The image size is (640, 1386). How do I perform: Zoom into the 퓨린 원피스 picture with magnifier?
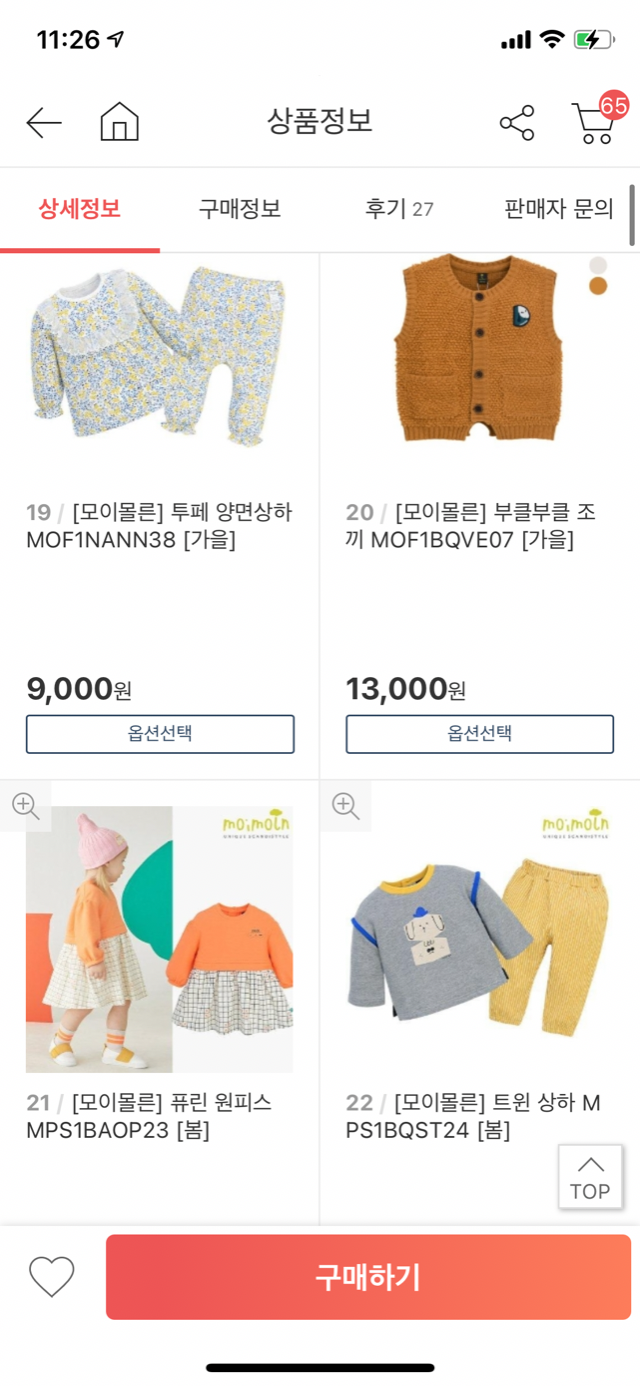25,806
